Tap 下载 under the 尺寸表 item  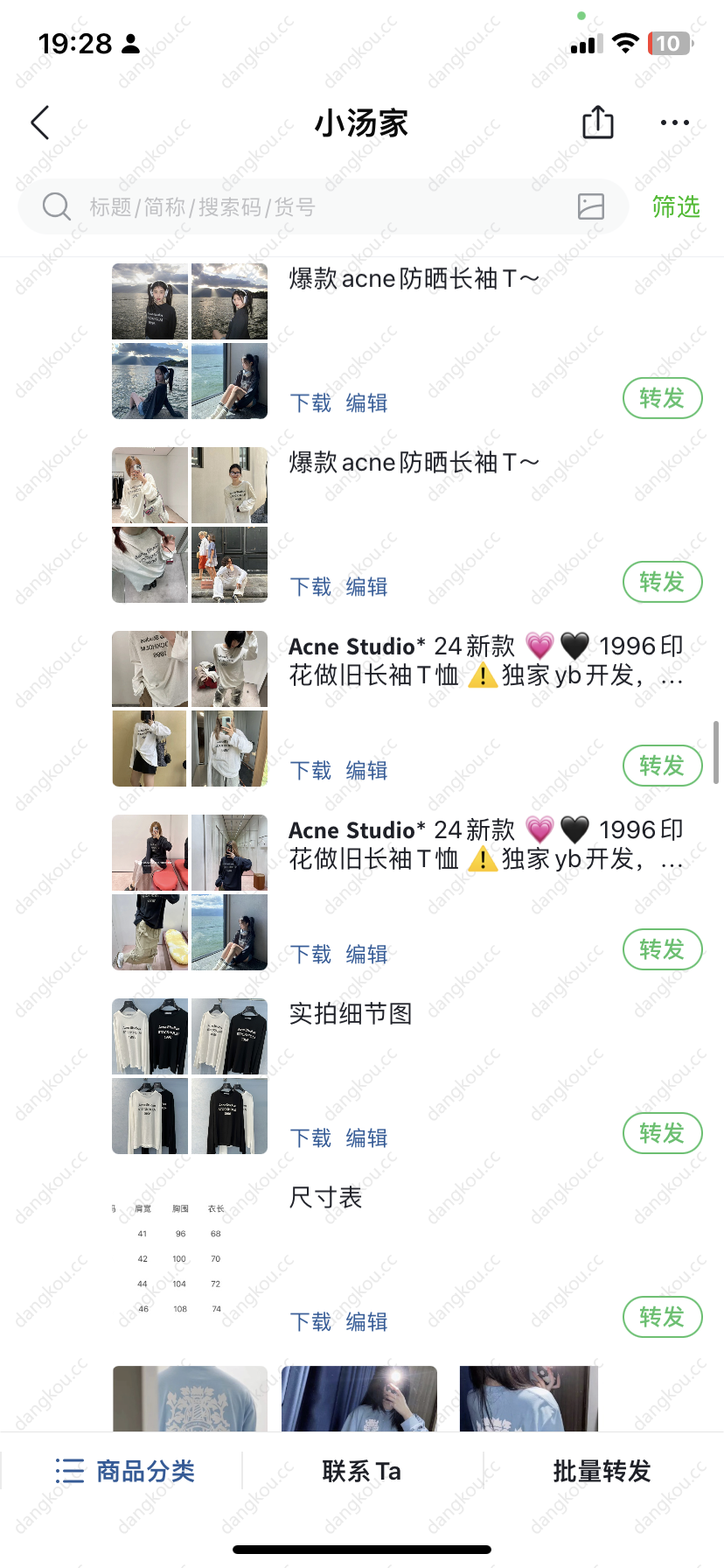310,1321
